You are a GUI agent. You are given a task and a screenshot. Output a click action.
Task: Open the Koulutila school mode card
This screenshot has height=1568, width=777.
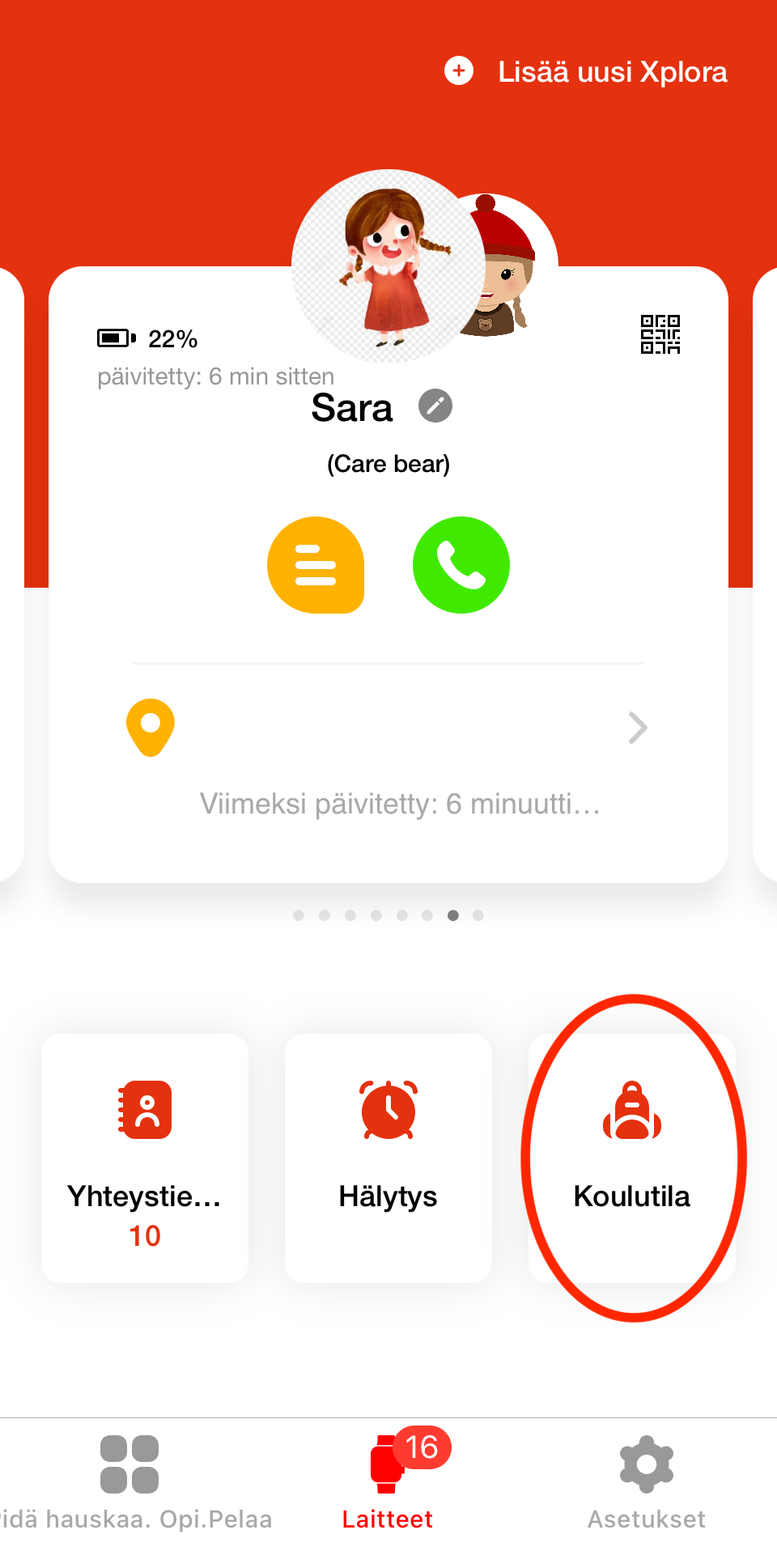(632, 1158)
